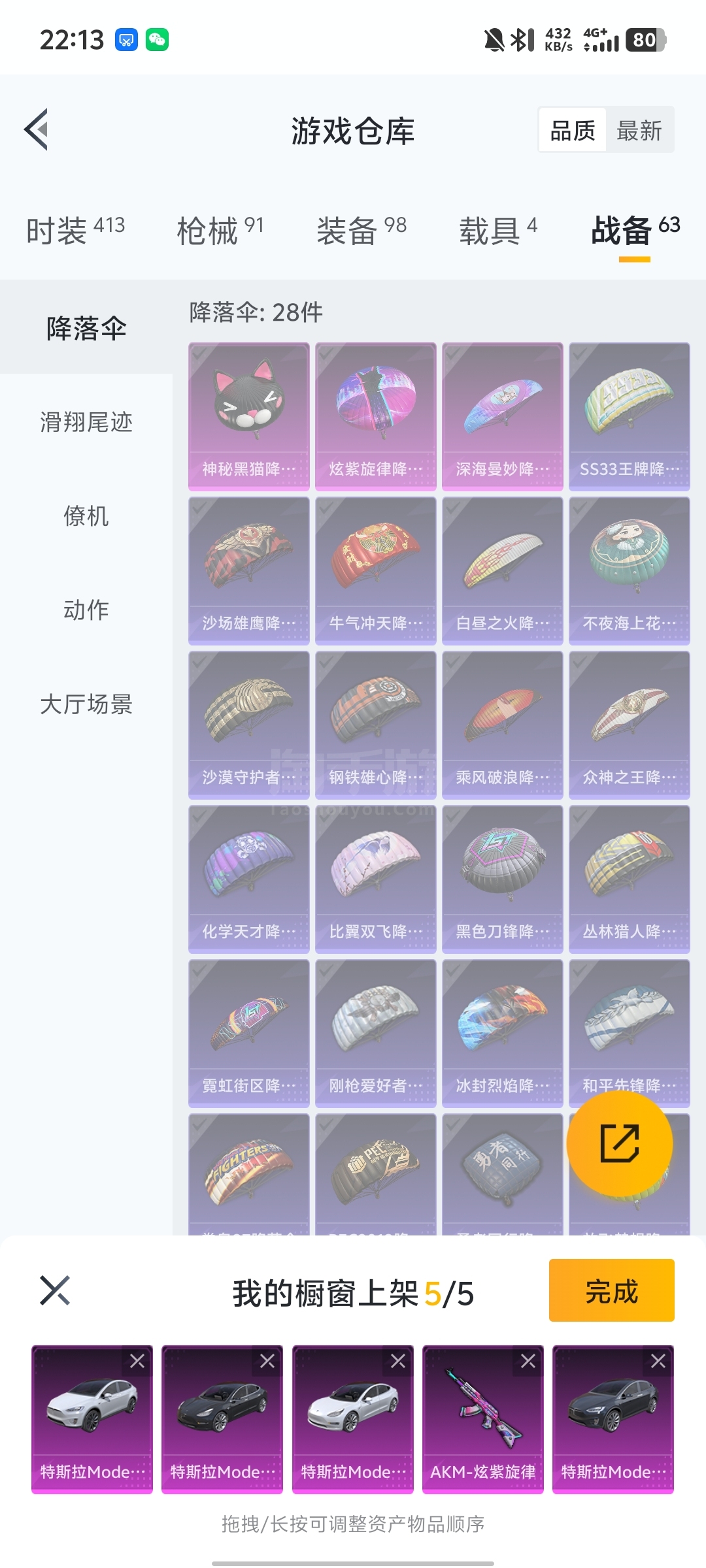
Task: Sort items by 品质
Action: (x=573, y=131)
